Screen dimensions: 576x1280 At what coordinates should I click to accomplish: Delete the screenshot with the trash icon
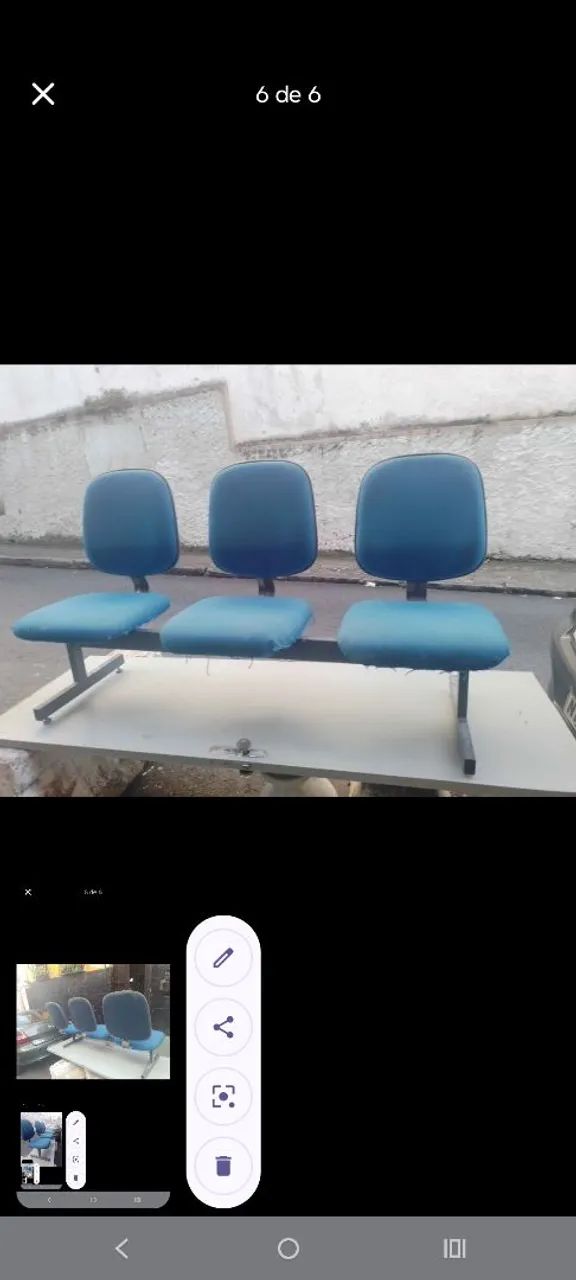point(223,1165)
